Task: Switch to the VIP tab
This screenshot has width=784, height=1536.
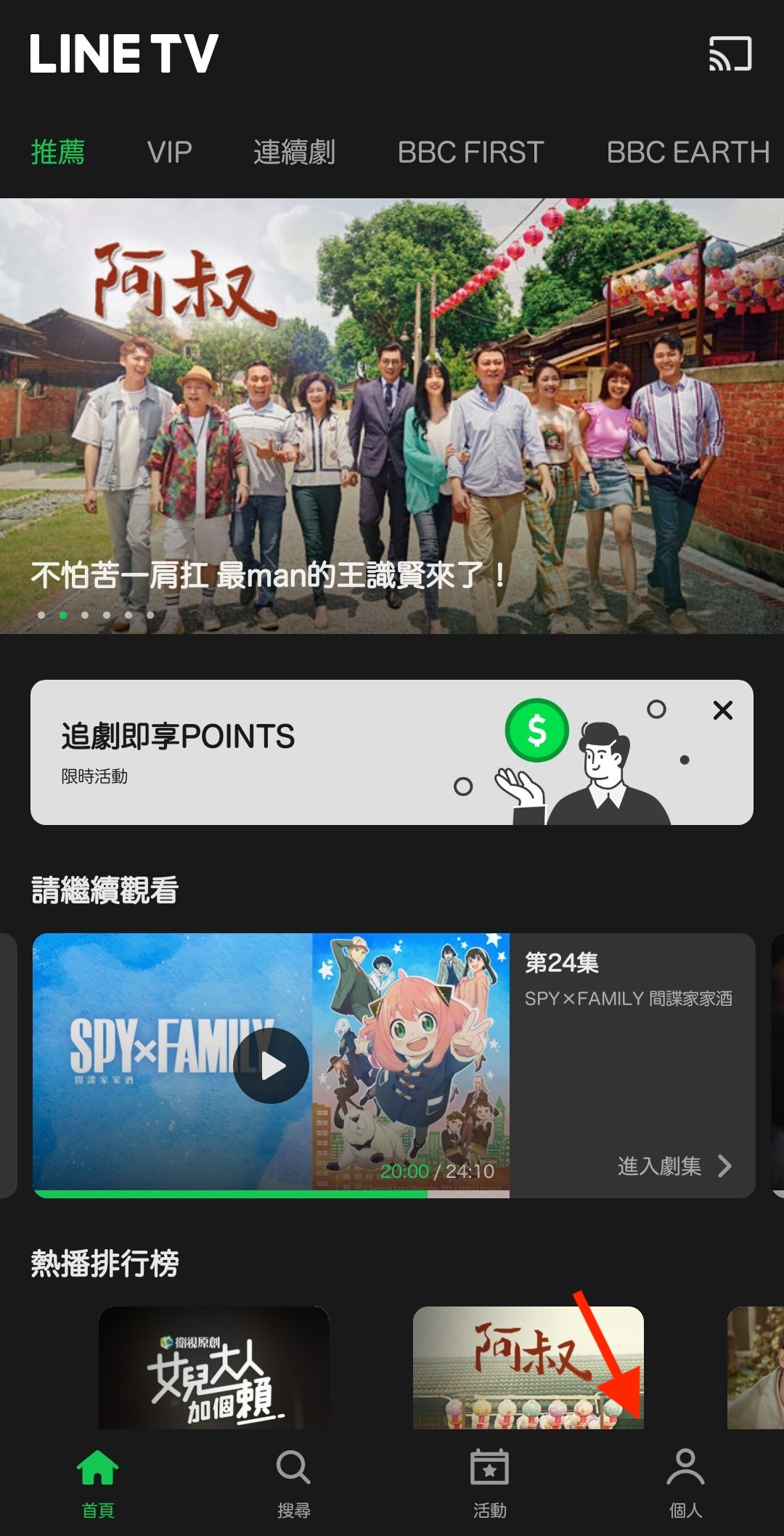Action: click(169, 151)
